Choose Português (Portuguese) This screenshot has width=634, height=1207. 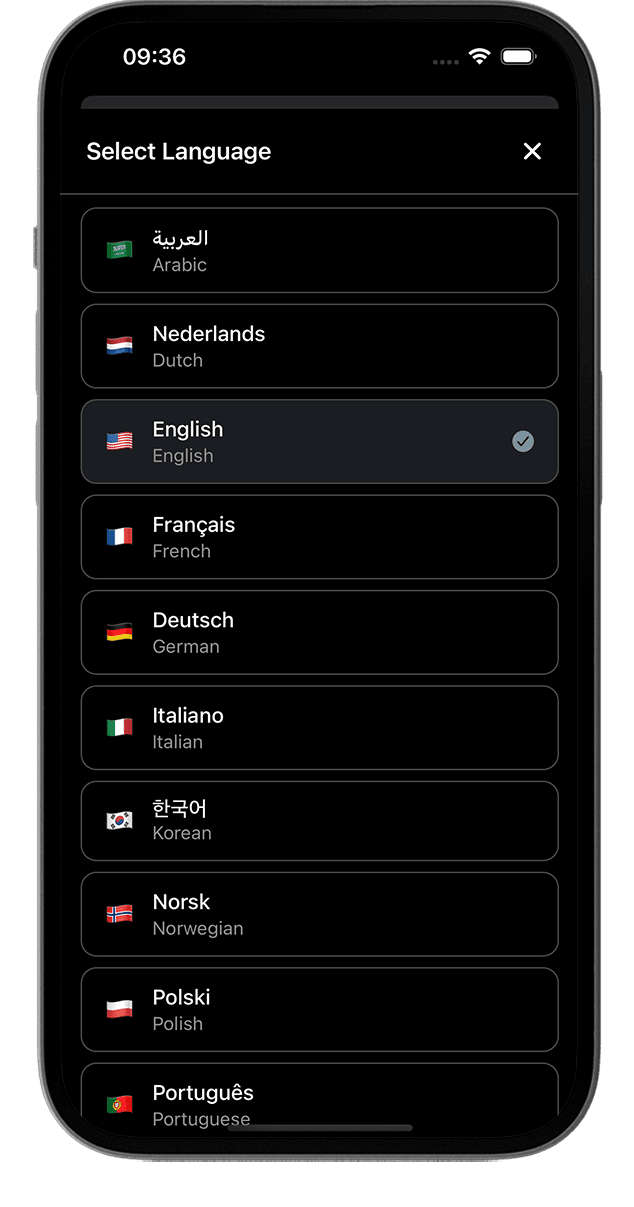319,1093
